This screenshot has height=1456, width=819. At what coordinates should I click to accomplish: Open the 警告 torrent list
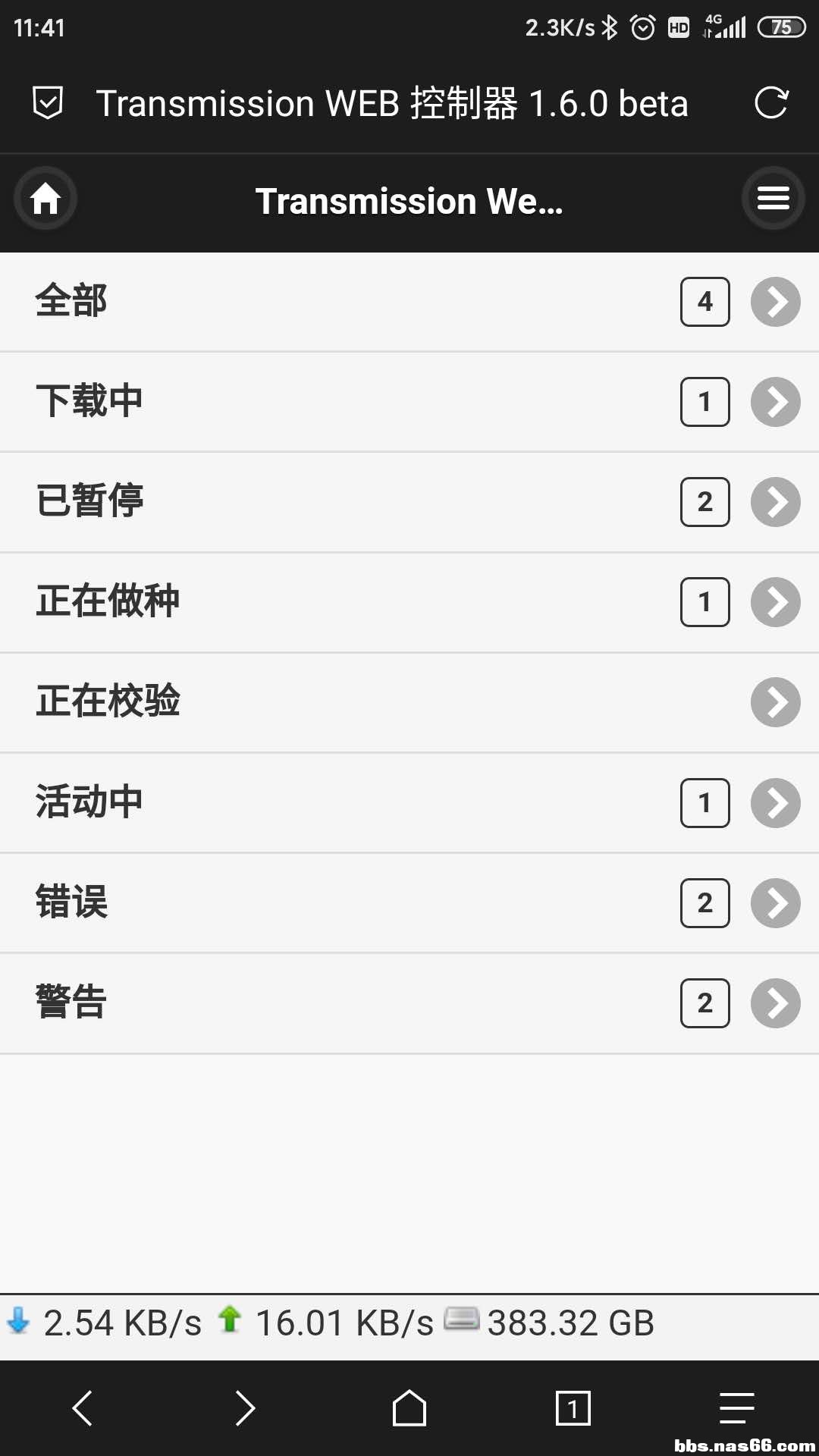(x=409, y=1003)
